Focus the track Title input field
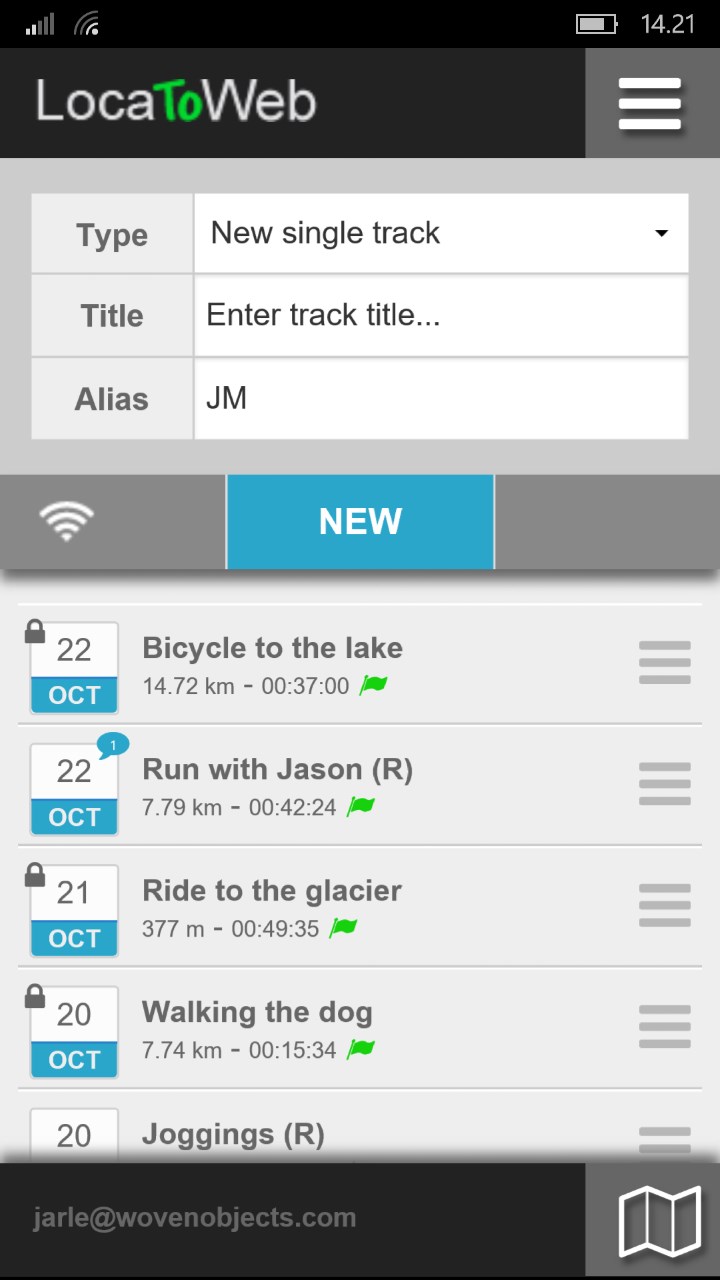Viewport: 720px width, 1280px height. [x=440, y=316]
